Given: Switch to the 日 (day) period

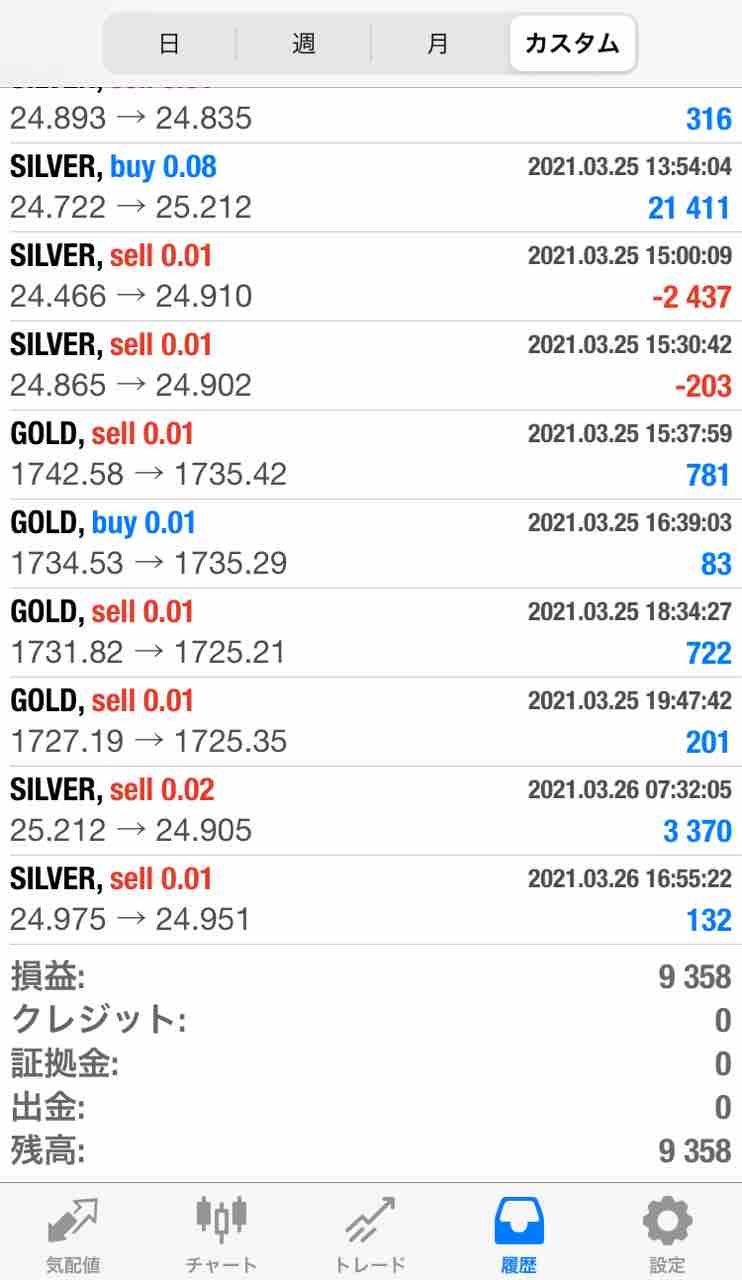Looking at the screenshot, I should click(x=170, y=44).
